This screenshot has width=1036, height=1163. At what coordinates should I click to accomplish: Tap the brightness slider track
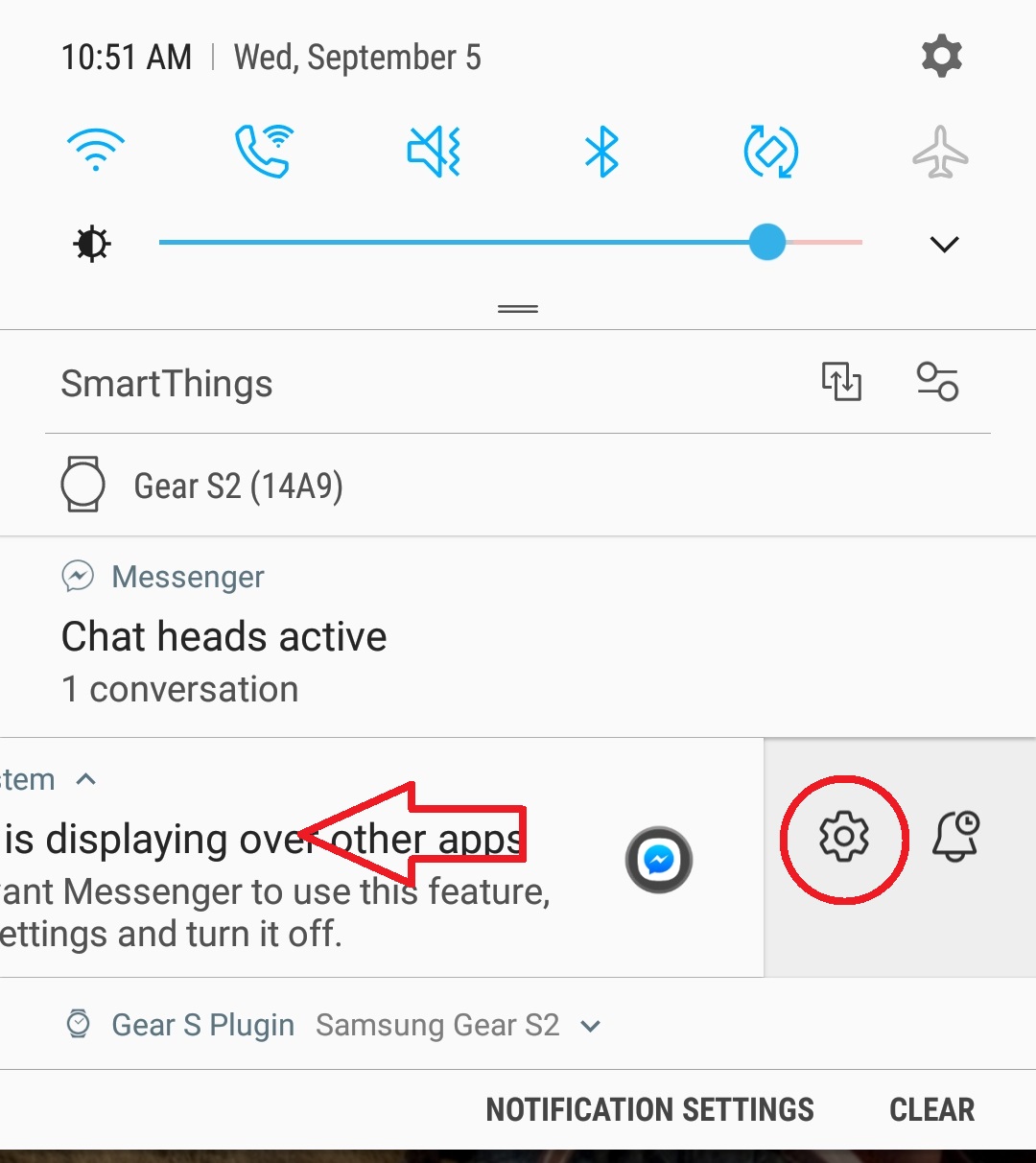pos(460,243)
